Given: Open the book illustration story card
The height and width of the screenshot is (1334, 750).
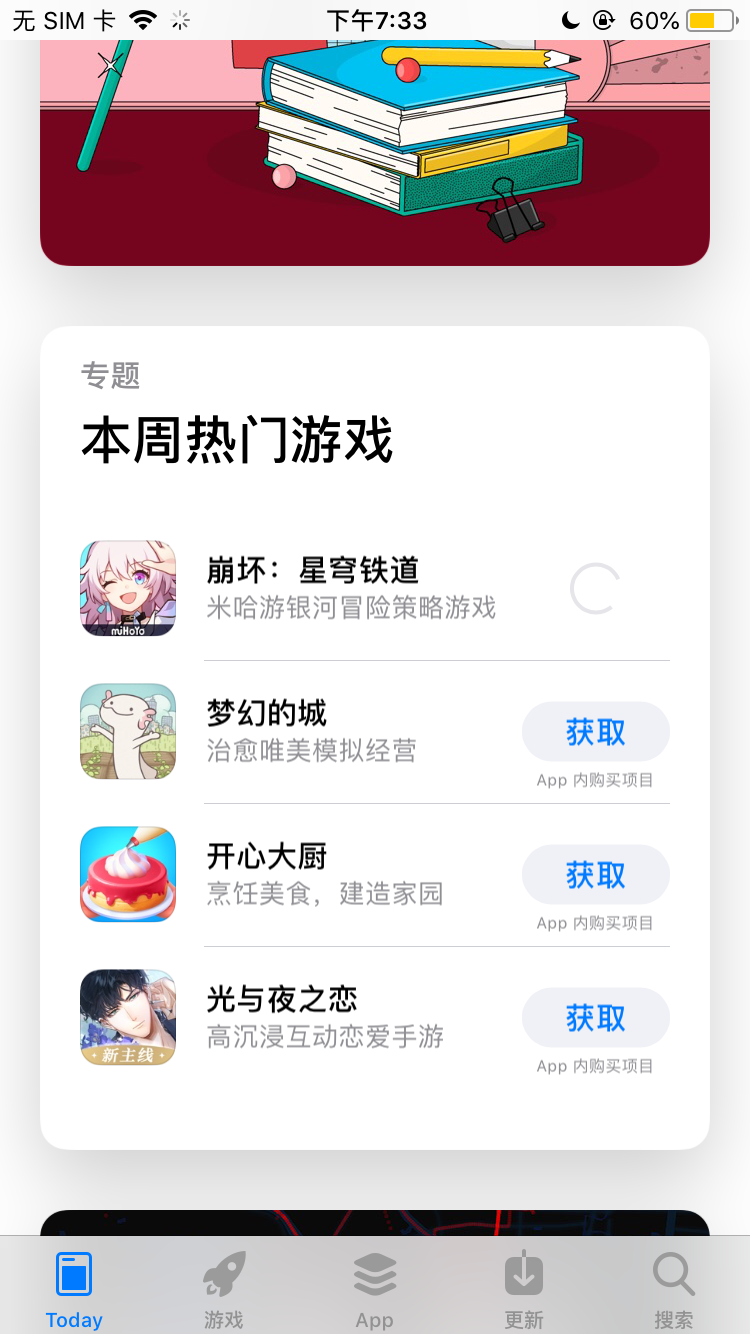Looking at the screenshot, I should [375, 150].
